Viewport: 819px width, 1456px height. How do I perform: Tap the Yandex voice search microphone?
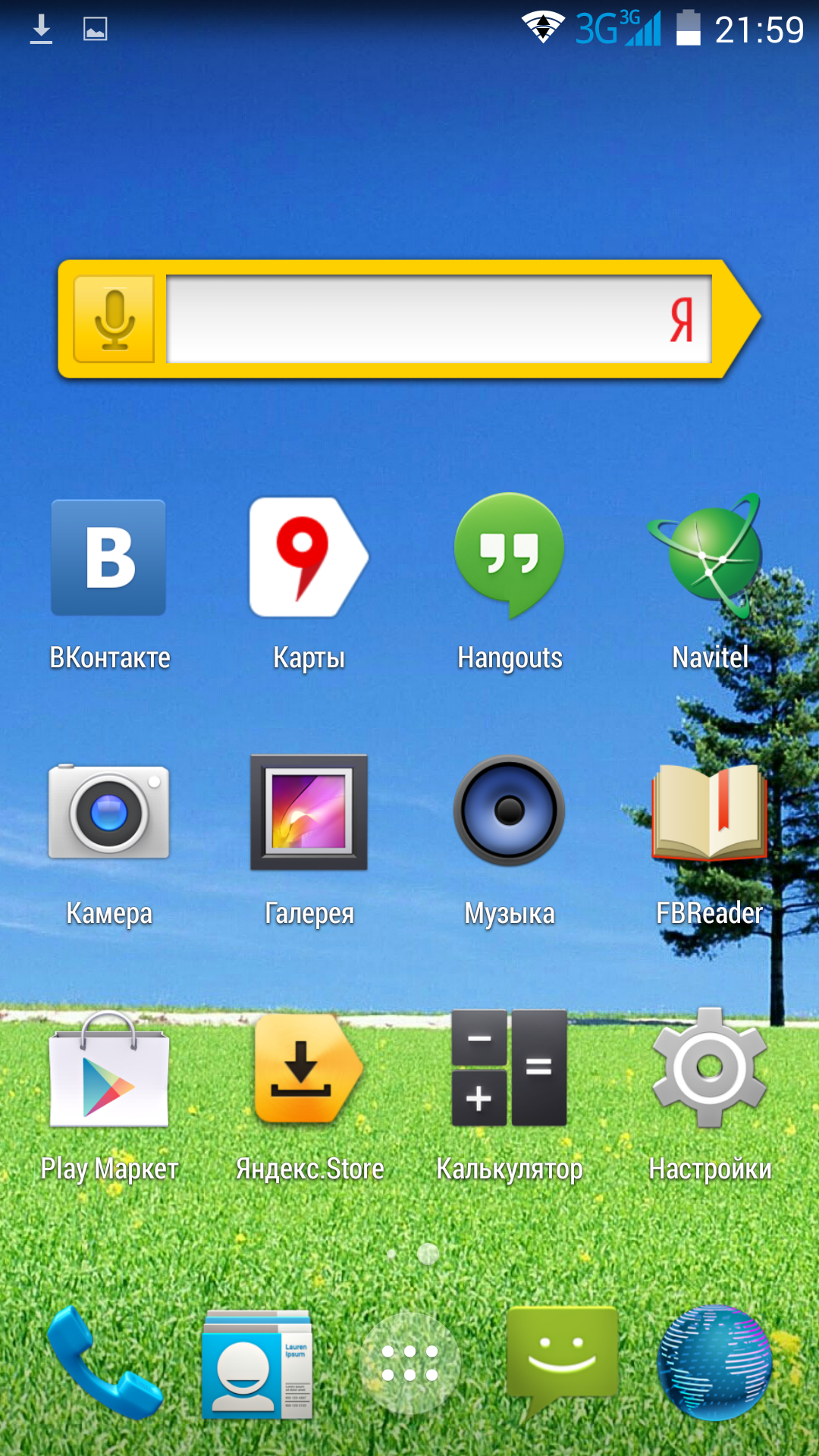tap(114, 319)
